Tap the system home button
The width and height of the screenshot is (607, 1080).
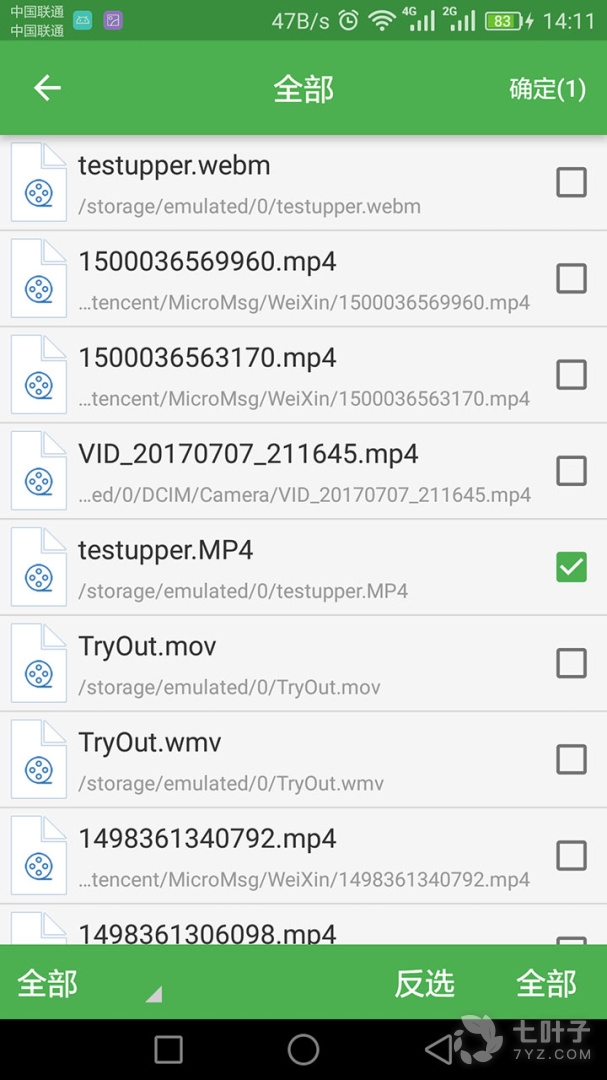303,1049
